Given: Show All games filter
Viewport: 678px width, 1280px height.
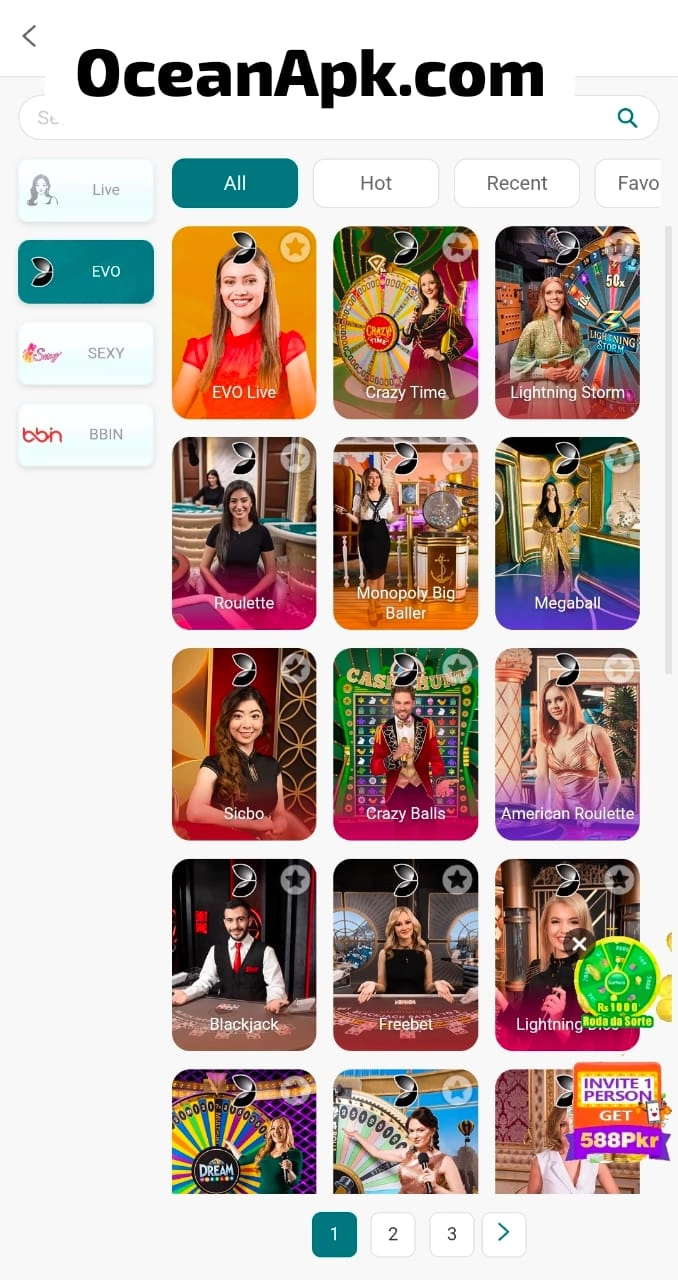Looking at the screenshot, I should (235, 183).
